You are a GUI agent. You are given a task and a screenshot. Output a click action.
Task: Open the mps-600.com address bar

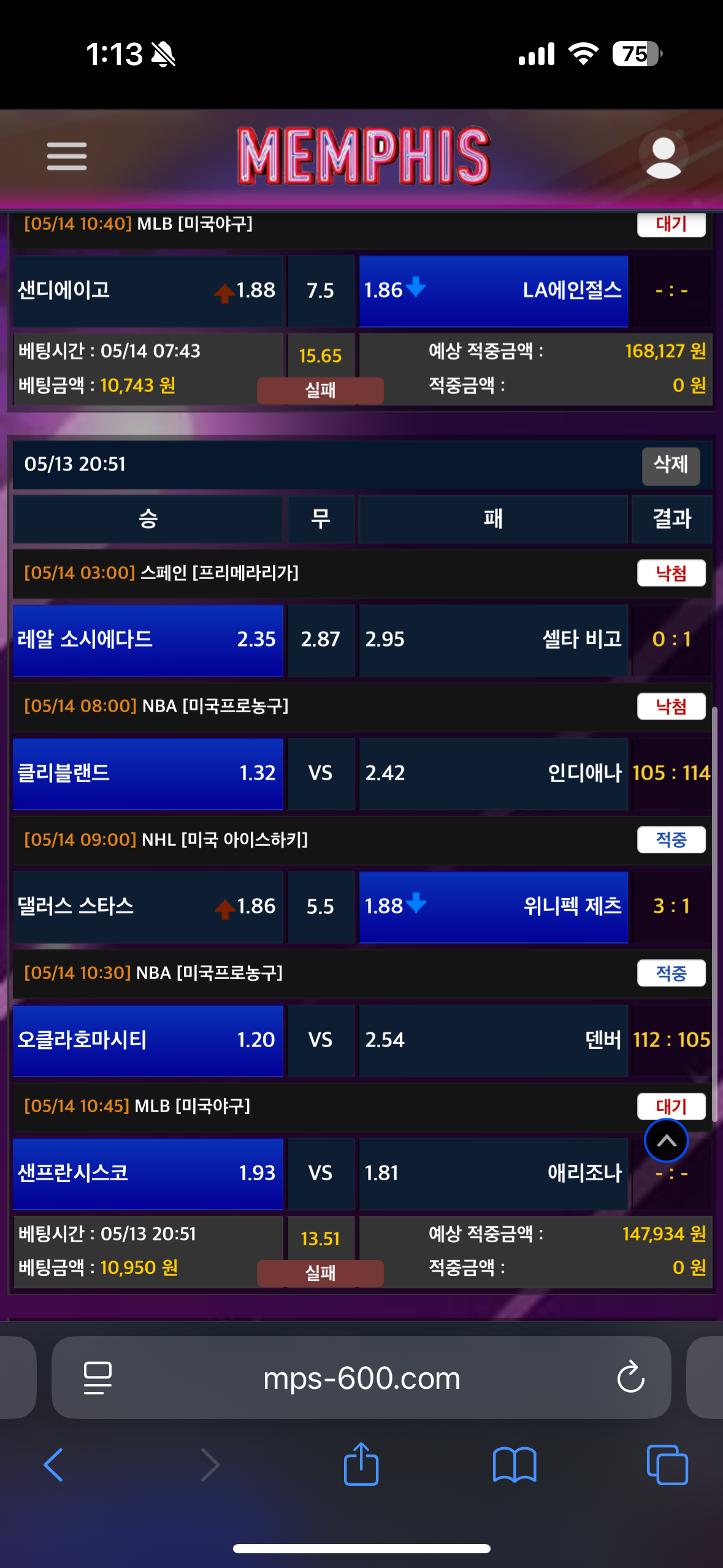[361, 1378]
